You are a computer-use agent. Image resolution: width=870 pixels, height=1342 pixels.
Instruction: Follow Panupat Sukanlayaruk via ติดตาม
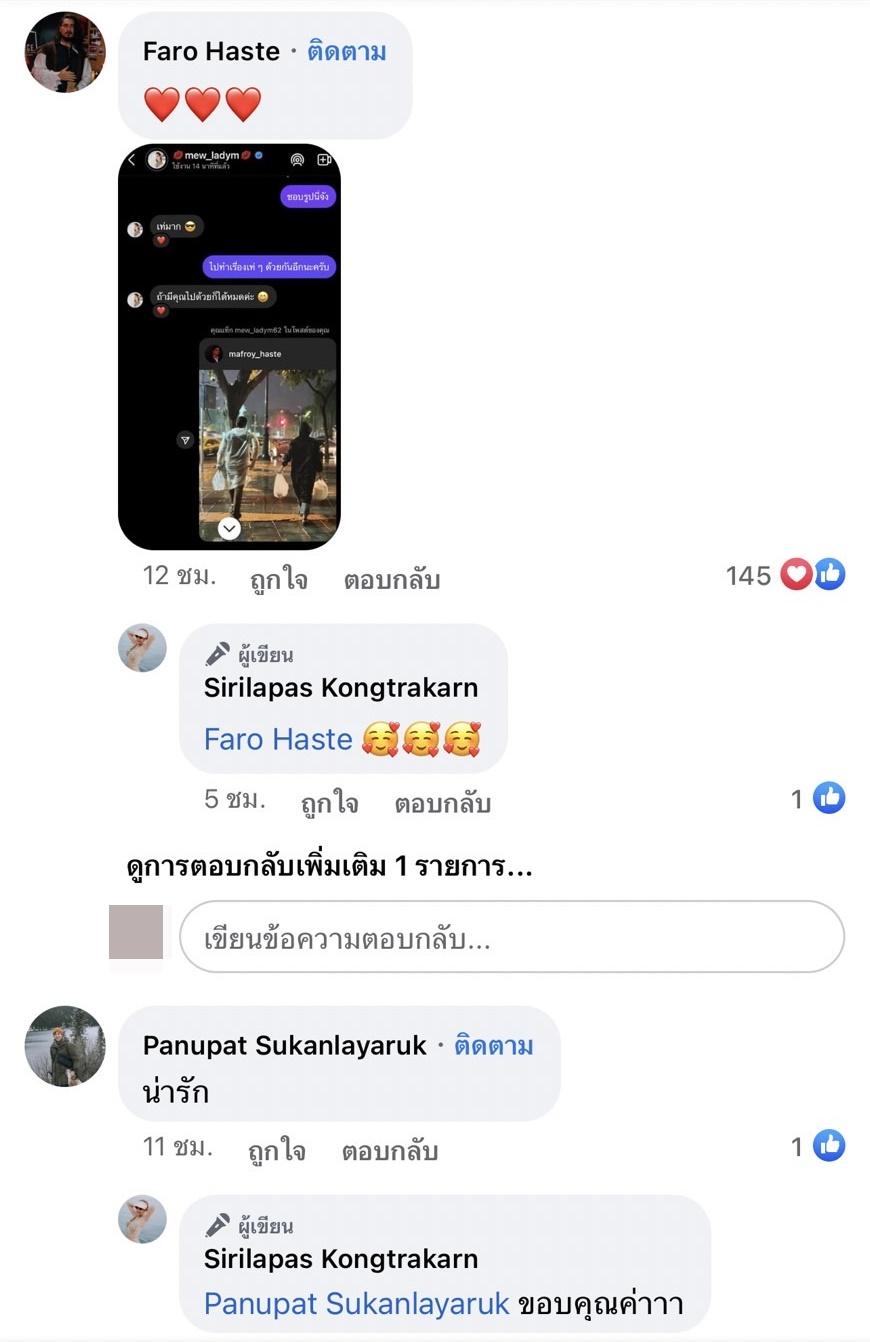click(x=494, y=1046)
